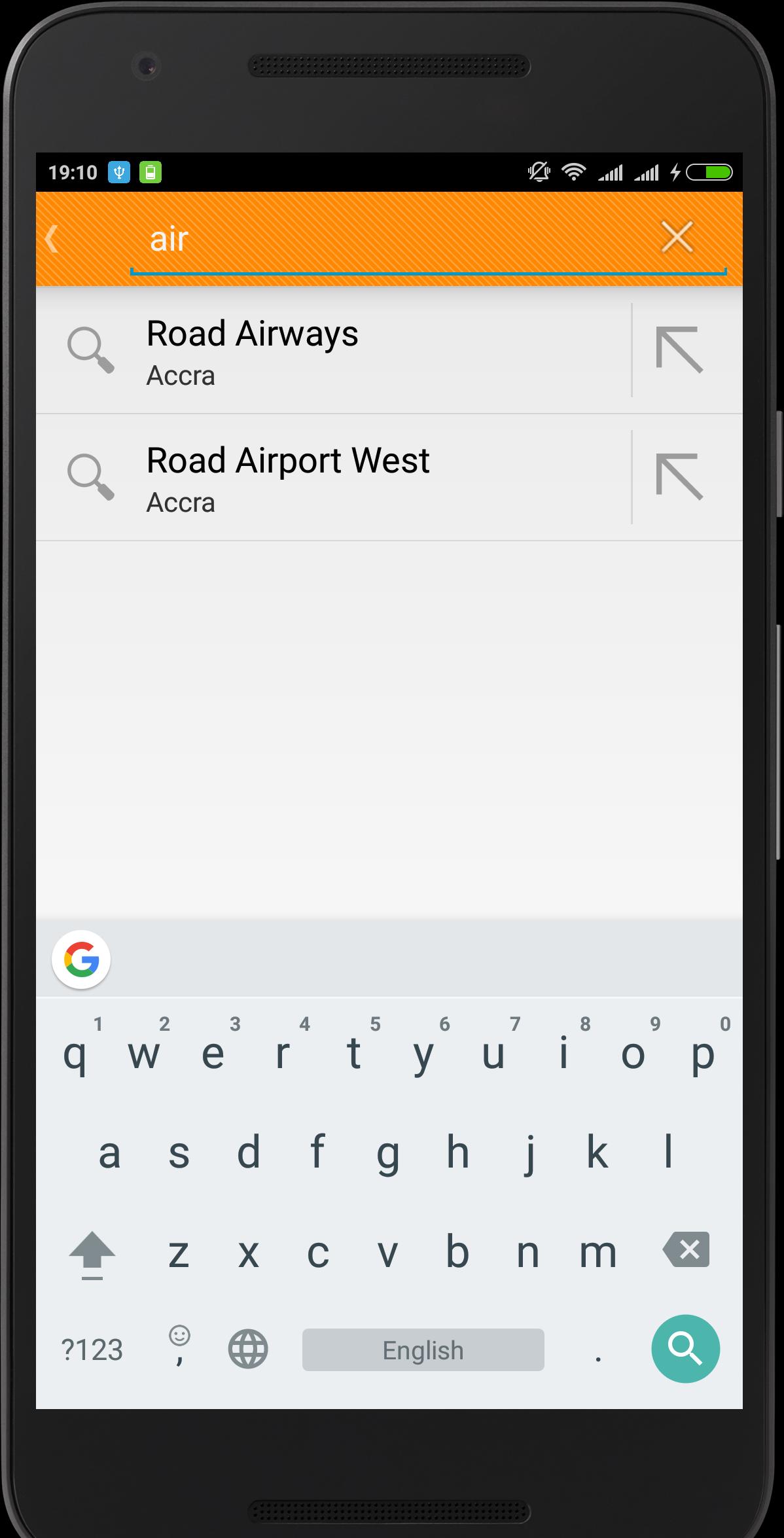Open Google button on the keyboard
Image resolution: width=784 pixels, height=1538 pixels.
pos(81,959)
